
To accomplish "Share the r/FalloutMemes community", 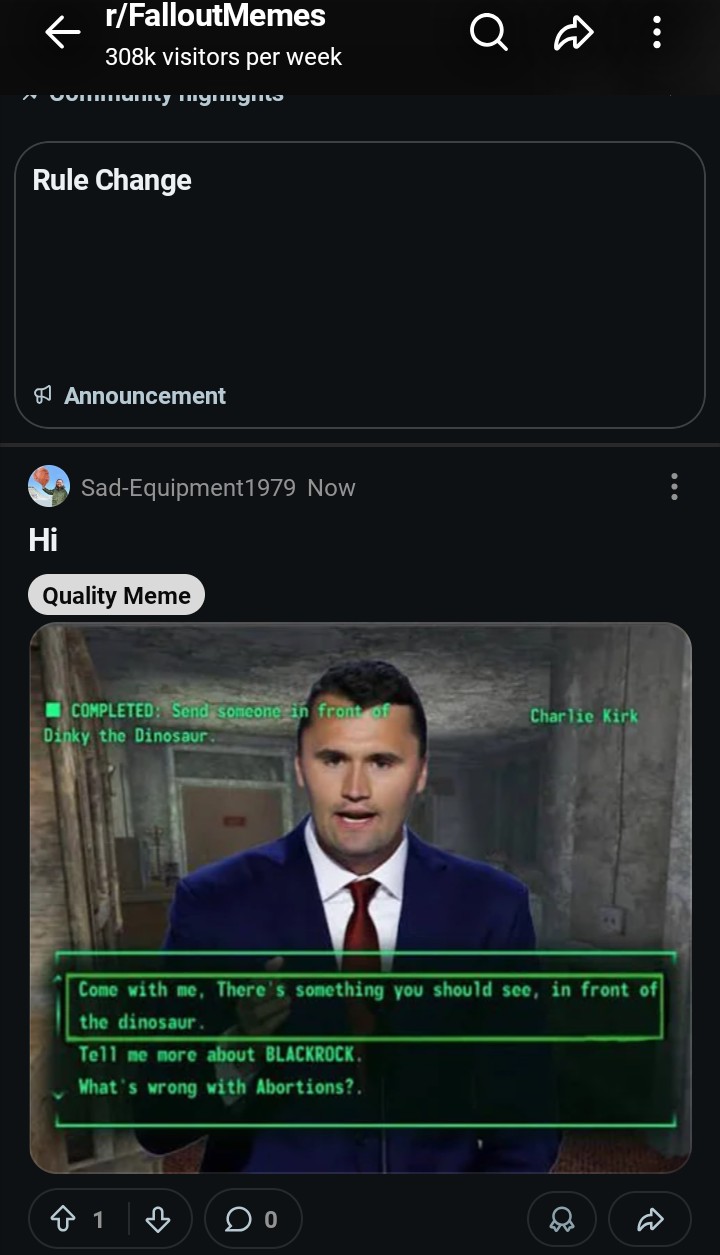I will click(x=573, y=34).
